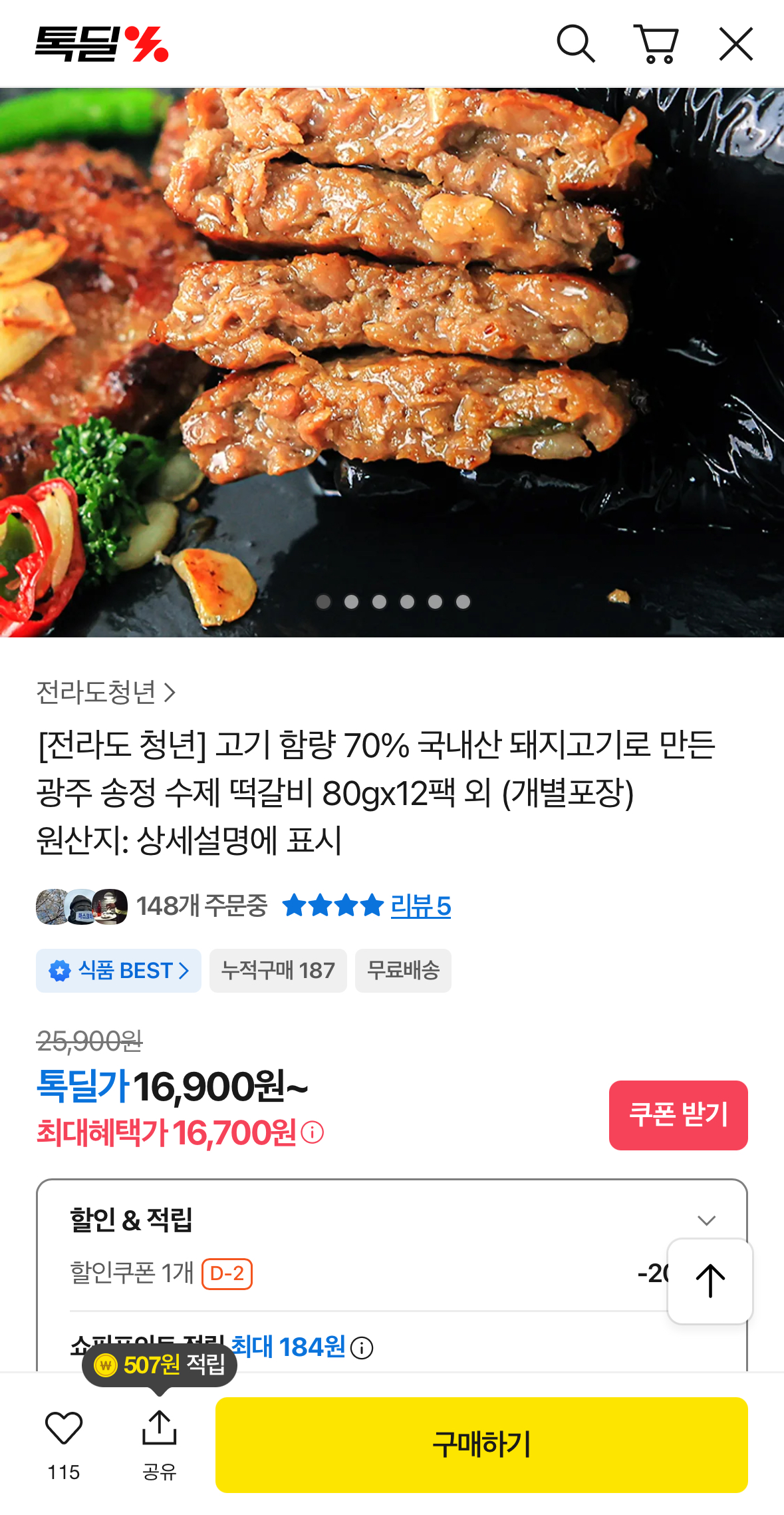
Task: Open the 전라도청년 seller store link
Action: 105,693
